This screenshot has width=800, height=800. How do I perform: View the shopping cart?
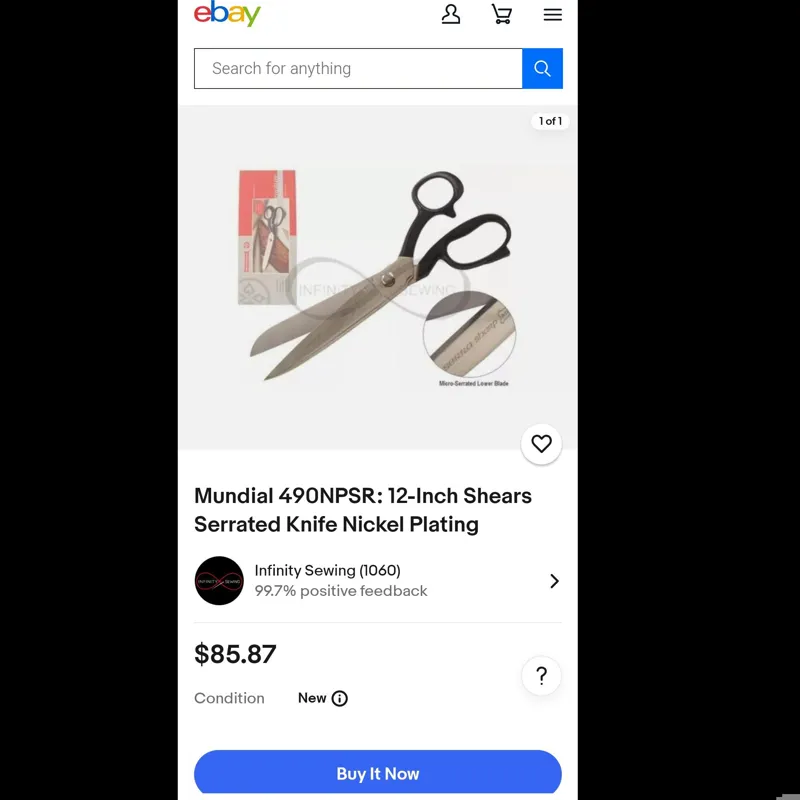pos(502,14)
